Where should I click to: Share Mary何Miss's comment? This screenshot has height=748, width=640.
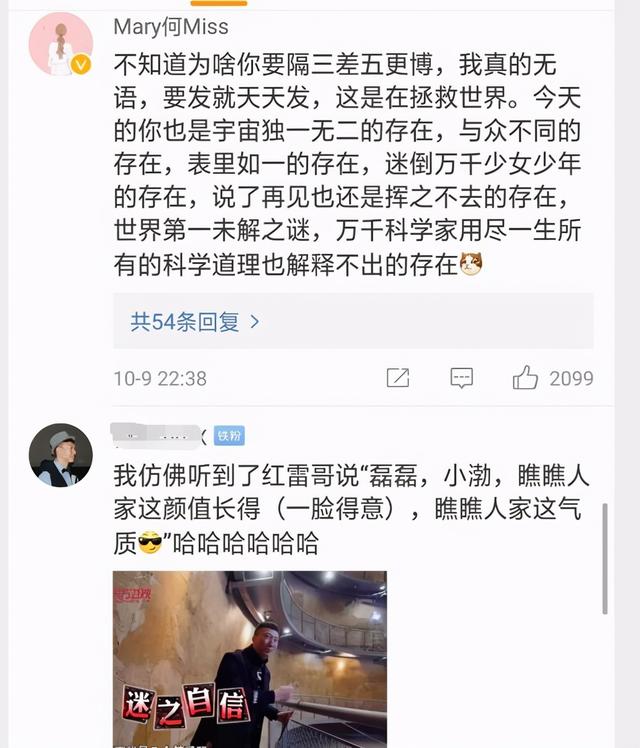pos(398,378)
